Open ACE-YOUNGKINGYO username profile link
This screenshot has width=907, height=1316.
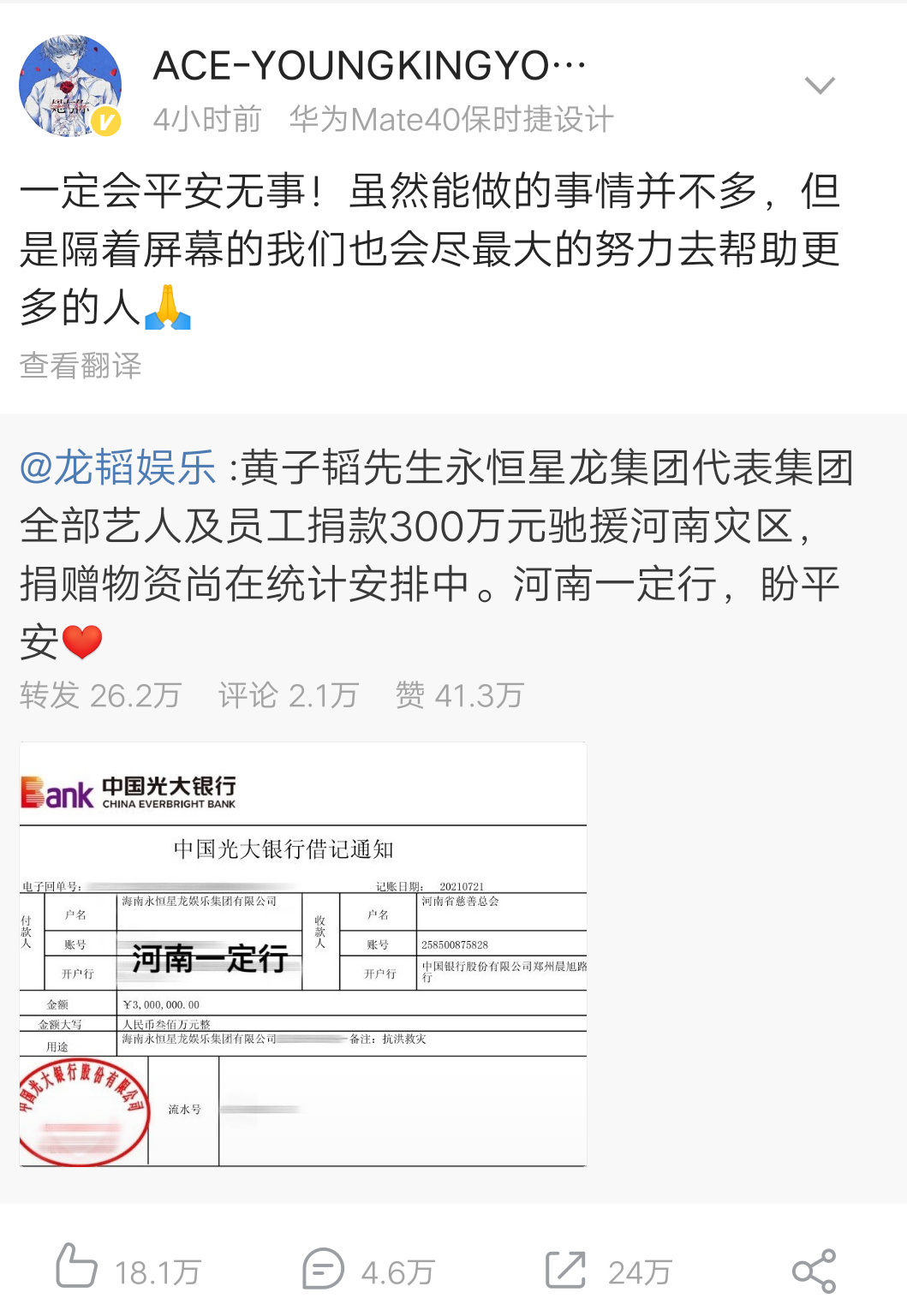pos(369,66)
